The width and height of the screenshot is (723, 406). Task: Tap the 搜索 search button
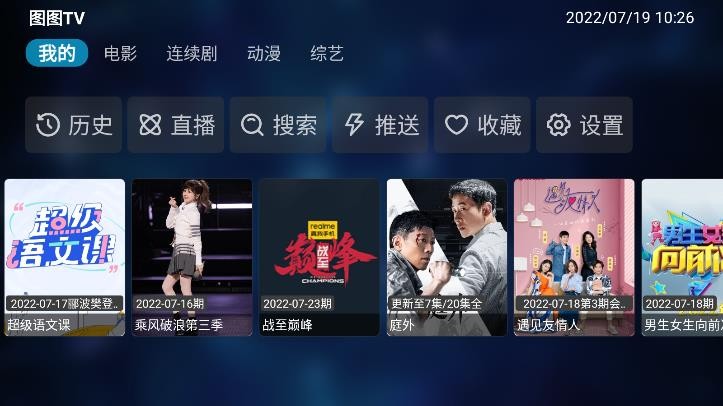pyautogui.click(x=279, y=125)
